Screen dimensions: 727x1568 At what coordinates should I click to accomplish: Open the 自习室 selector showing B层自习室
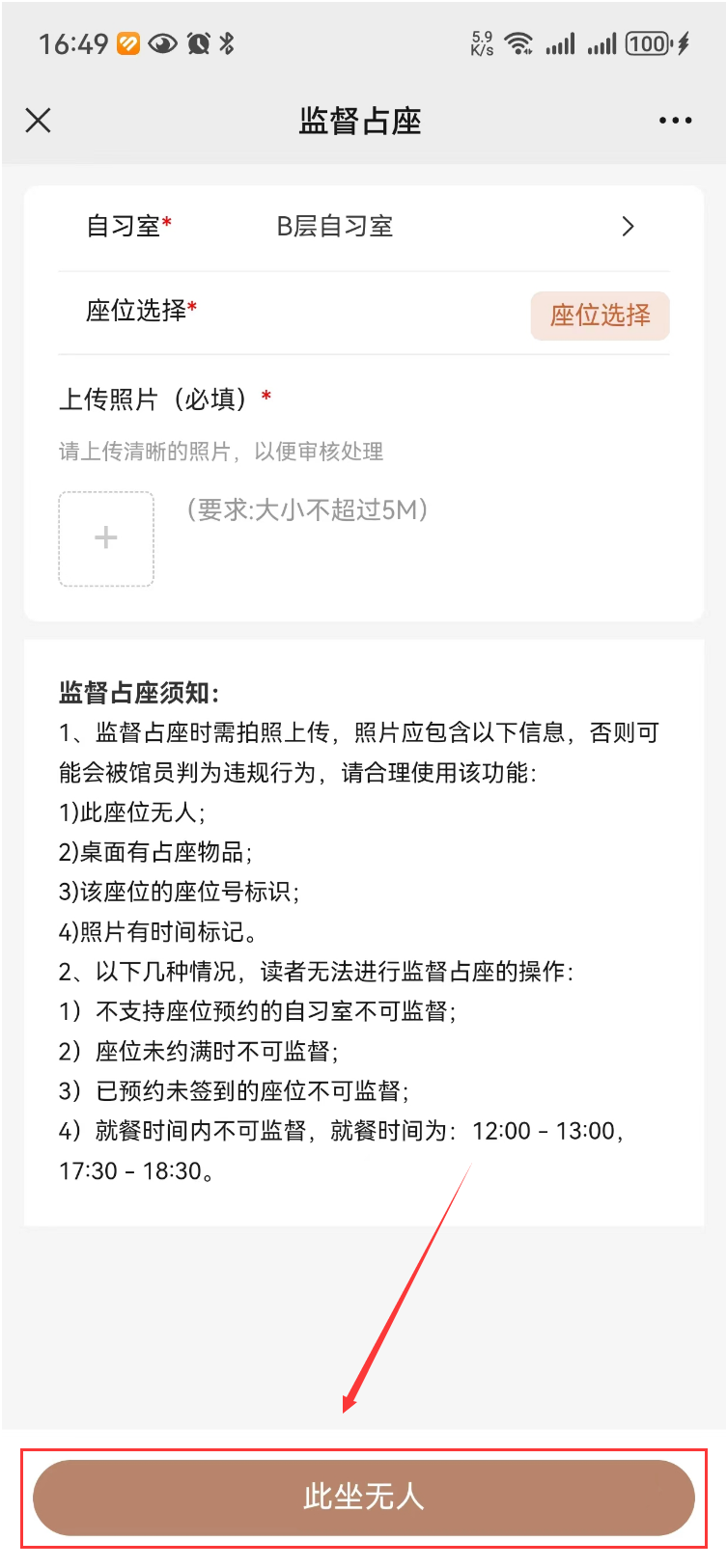454,227
